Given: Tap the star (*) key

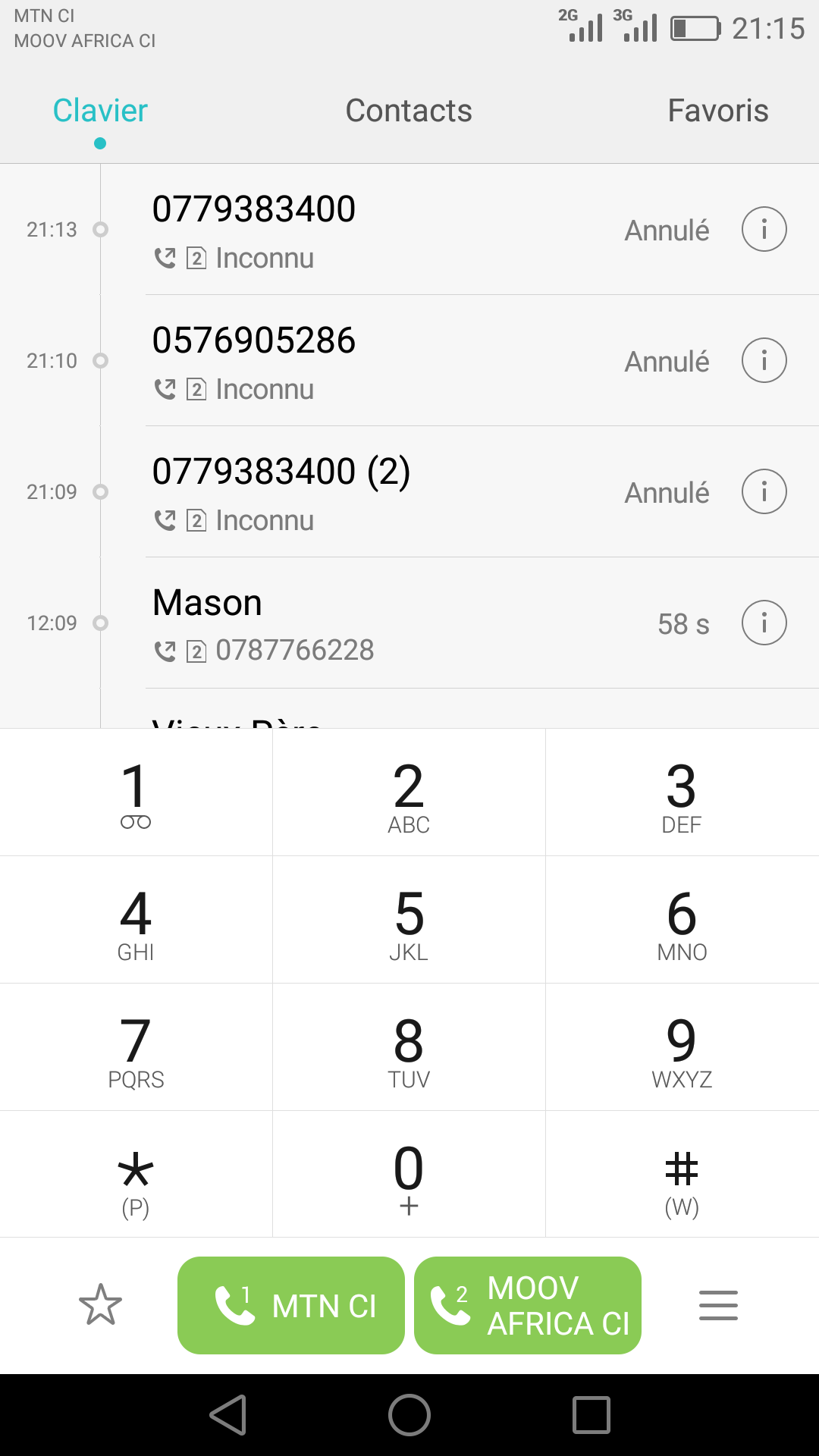Looking at the screenshot, I should pos(136,1175).
